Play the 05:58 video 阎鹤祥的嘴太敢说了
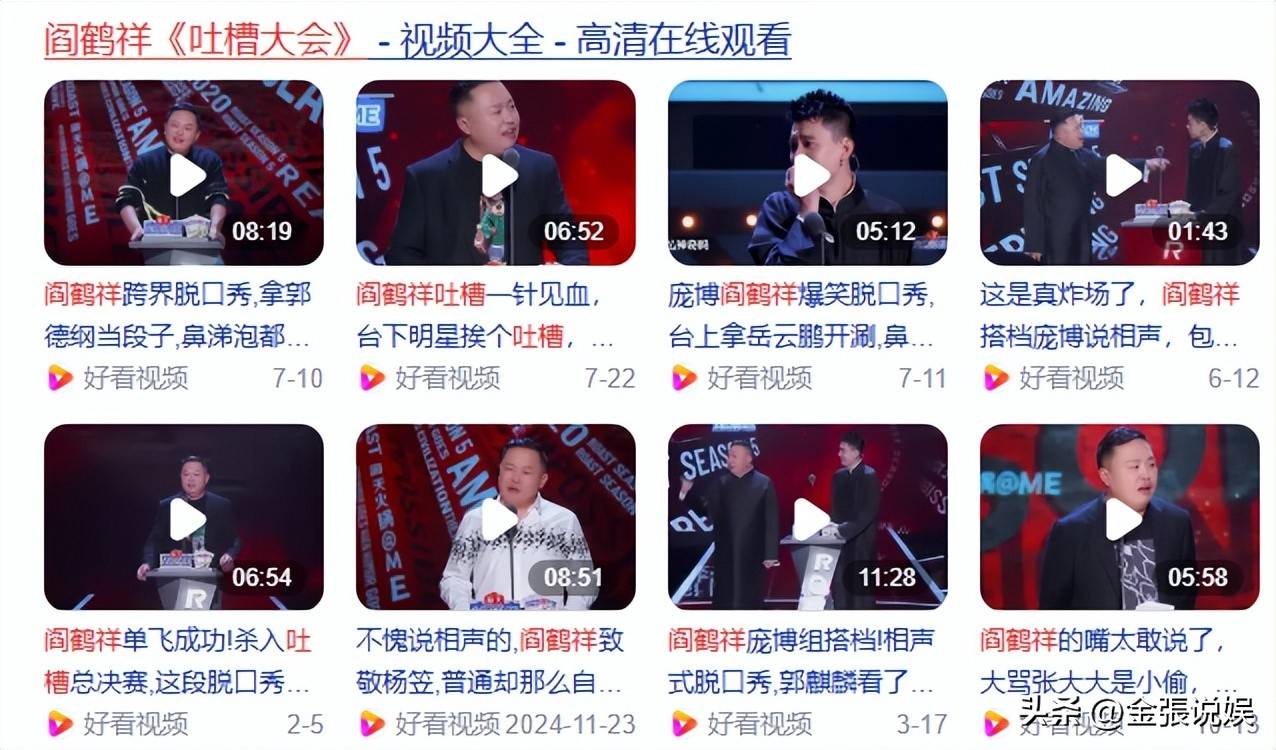Screen dimensions: 1276x750 point(1123,519)
